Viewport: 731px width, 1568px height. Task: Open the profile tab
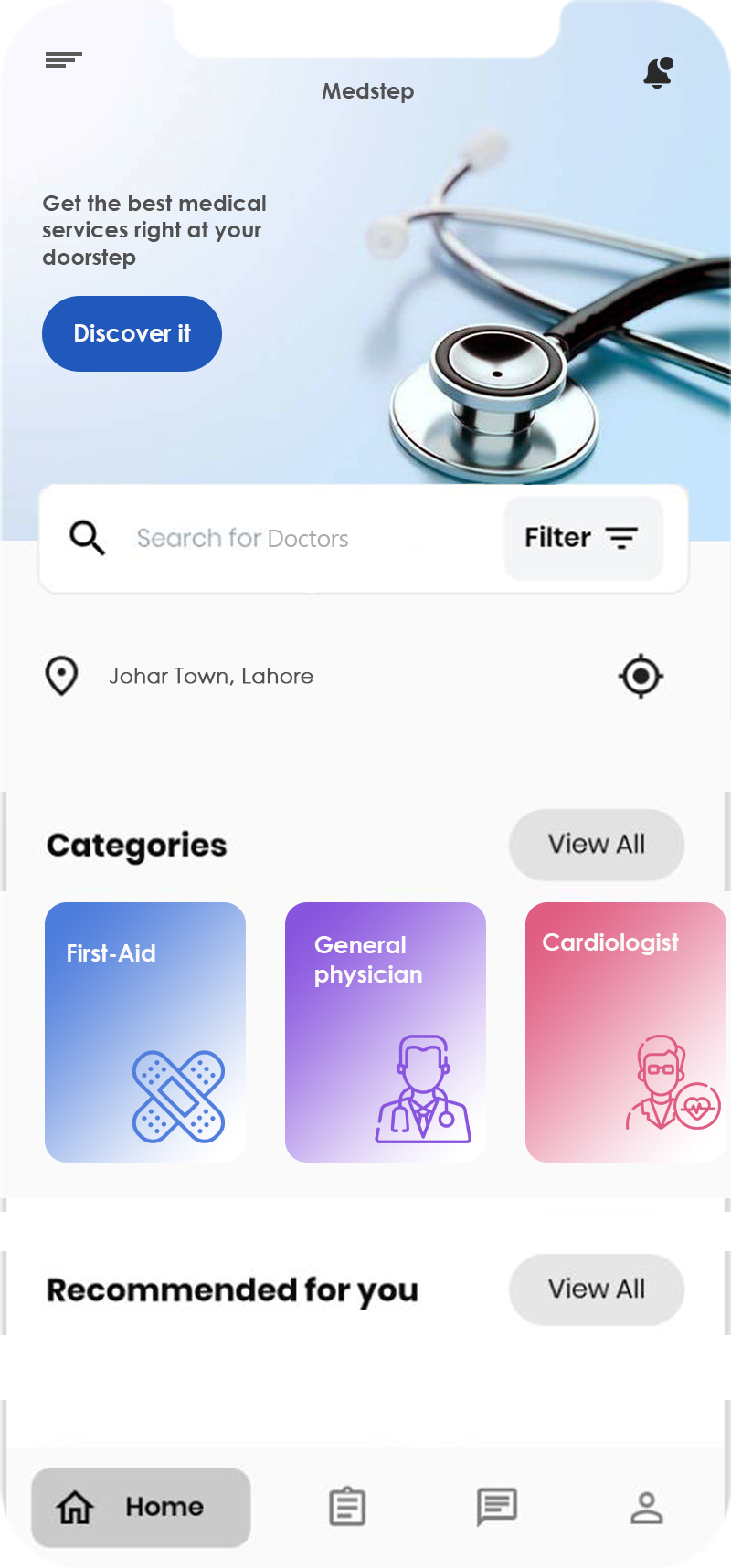pyautogui.click(x=646, y=1508)
